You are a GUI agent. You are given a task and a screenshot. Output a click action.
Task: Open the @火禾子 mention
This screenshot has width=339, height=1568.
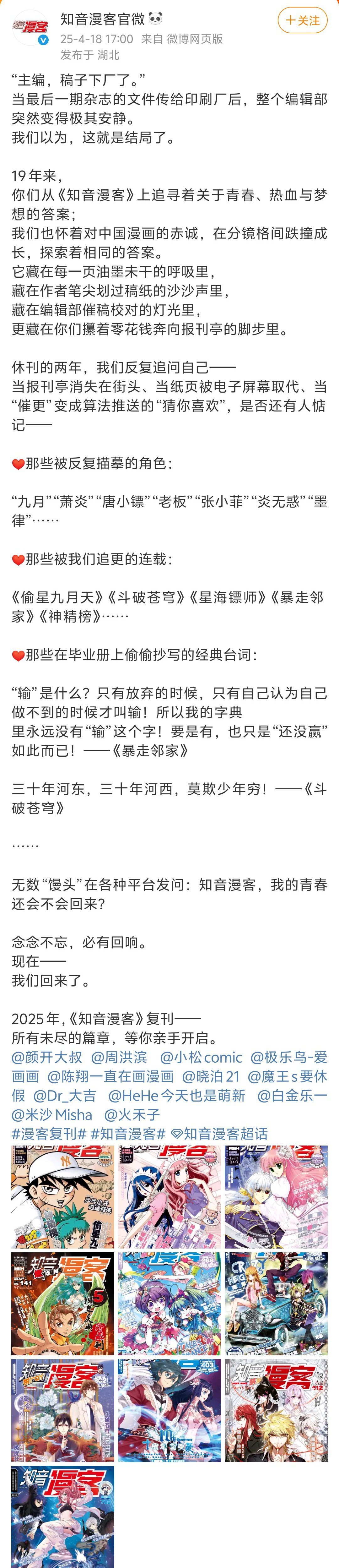click(132, 1114)
